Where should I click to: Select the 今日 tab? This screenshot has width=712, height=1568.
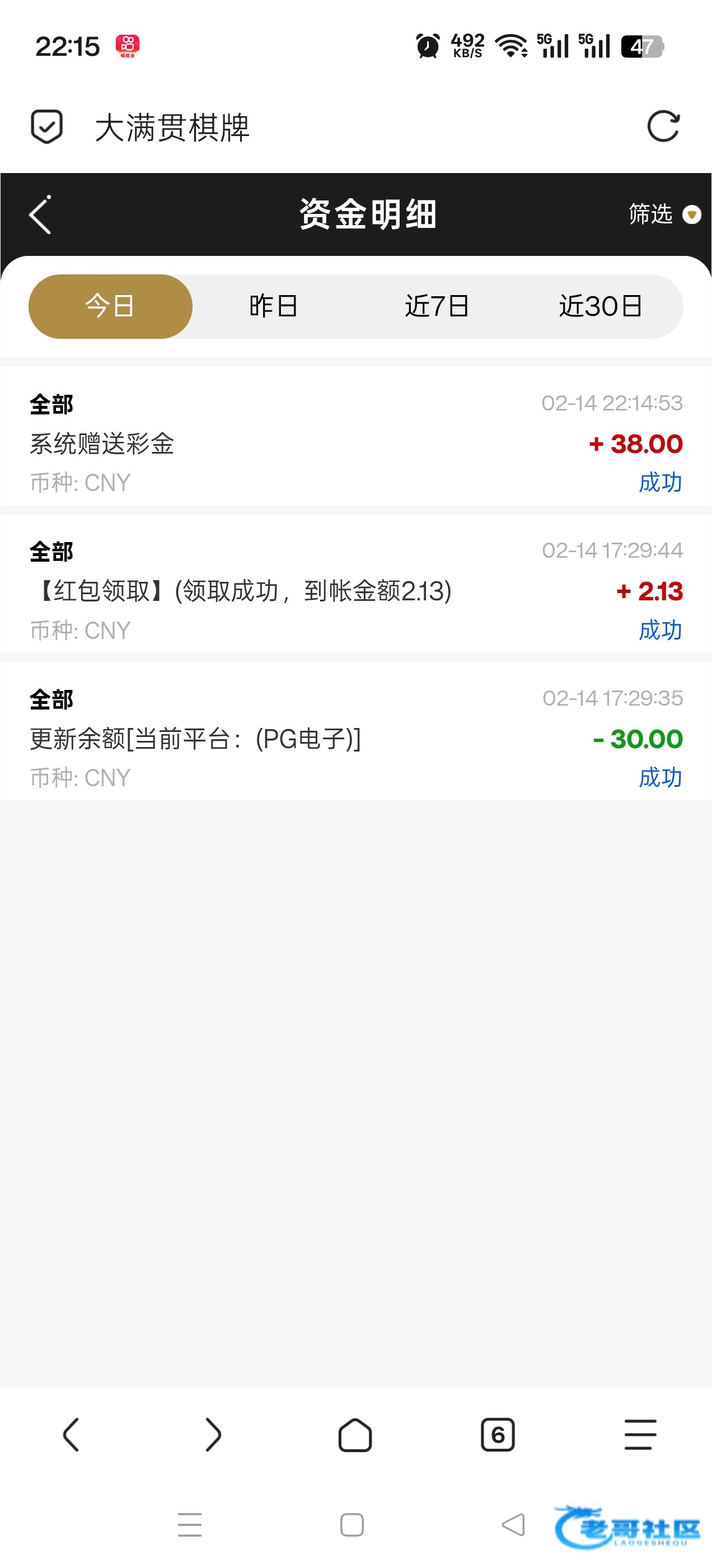click(110, 306)
